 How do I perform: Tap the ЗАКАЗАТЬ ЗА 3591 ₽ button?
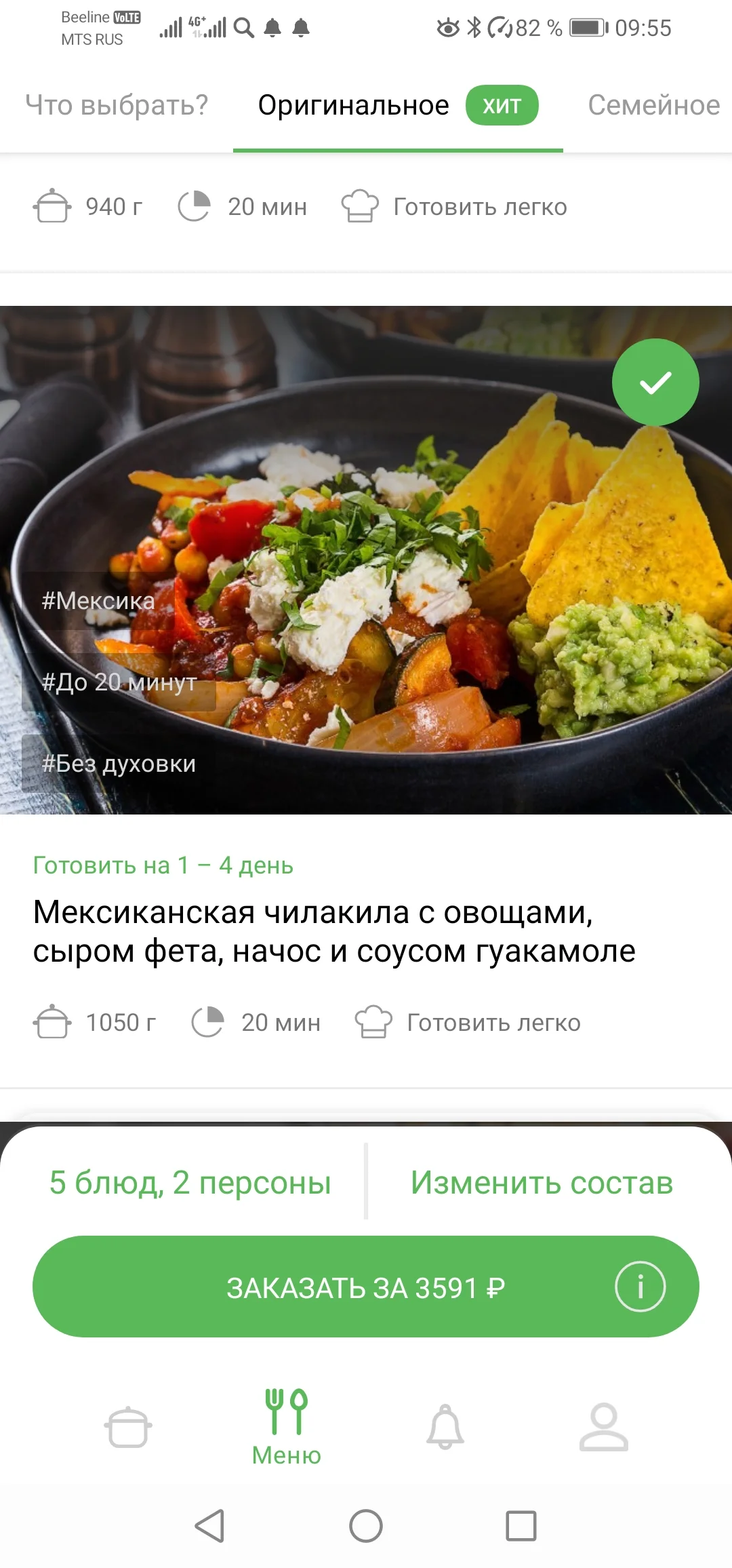(x=366, y=1286)
